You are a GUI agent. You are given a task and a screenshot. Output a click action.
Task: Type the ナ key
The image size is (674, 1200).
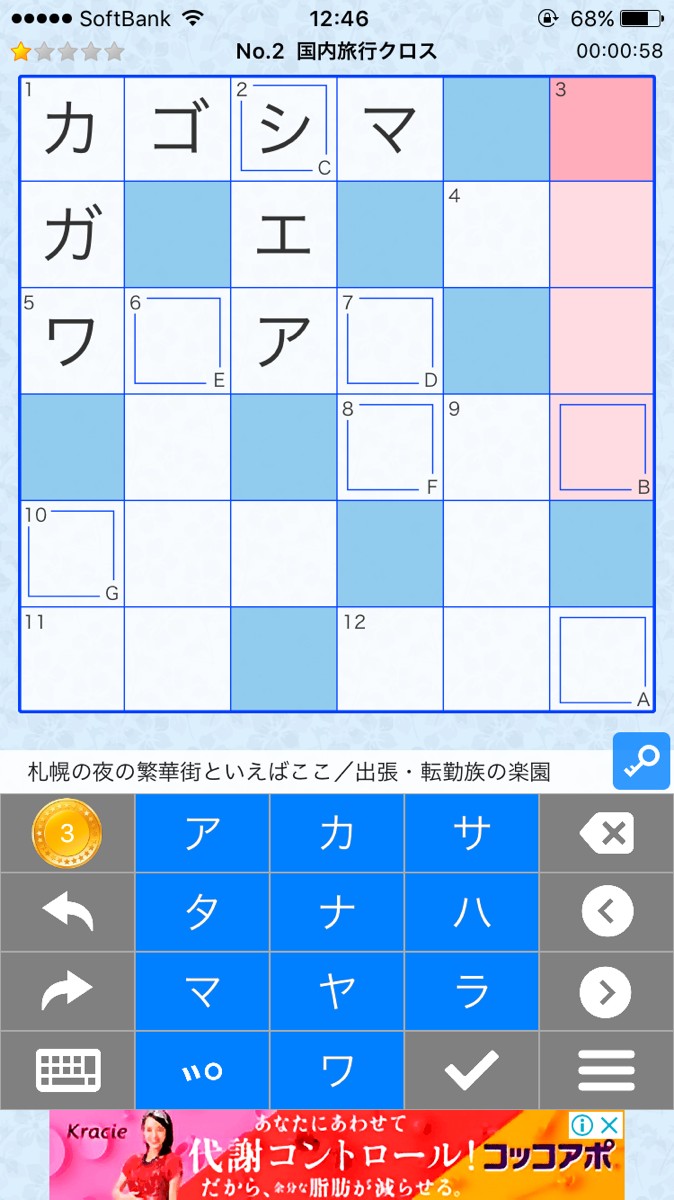pos(337,911)
